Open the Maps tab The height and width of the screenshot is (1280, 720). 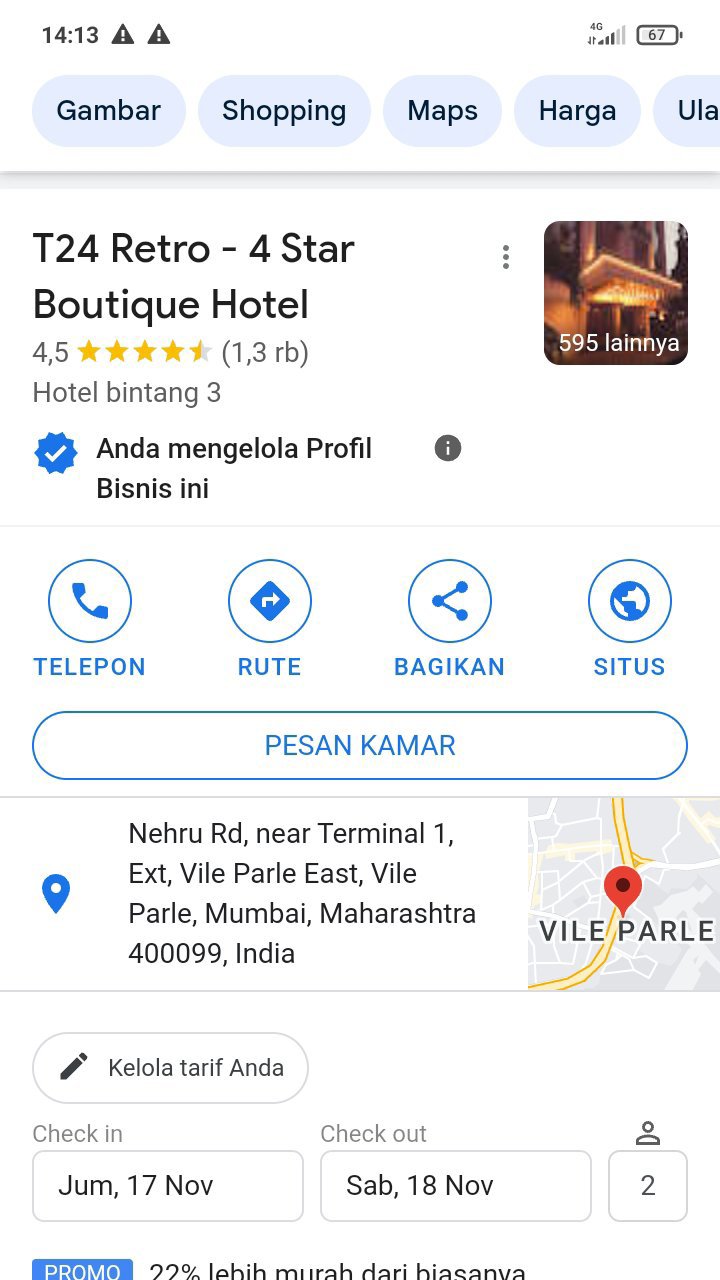[442, 111]
